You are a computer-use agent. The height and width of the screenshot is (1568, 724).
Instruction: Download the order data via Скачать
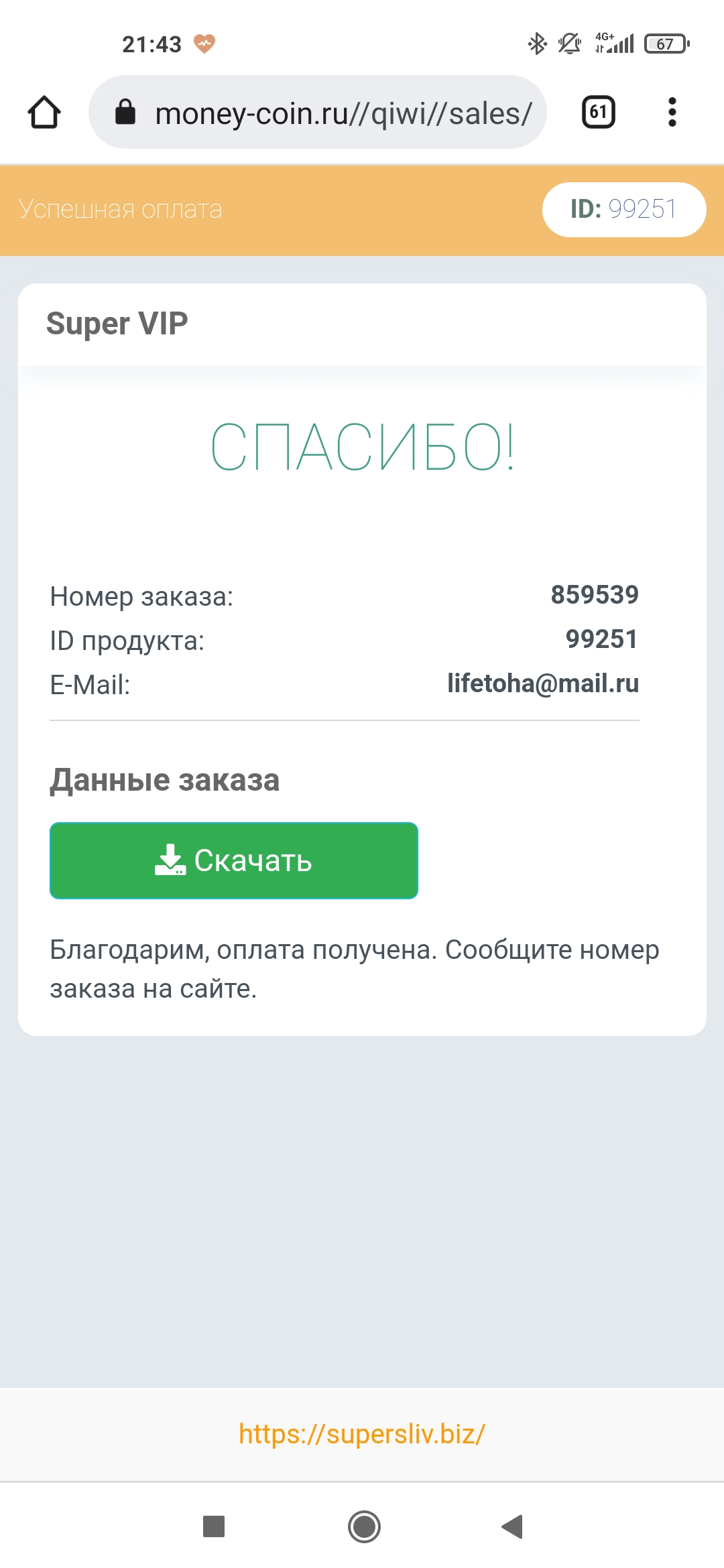point(234,860)
